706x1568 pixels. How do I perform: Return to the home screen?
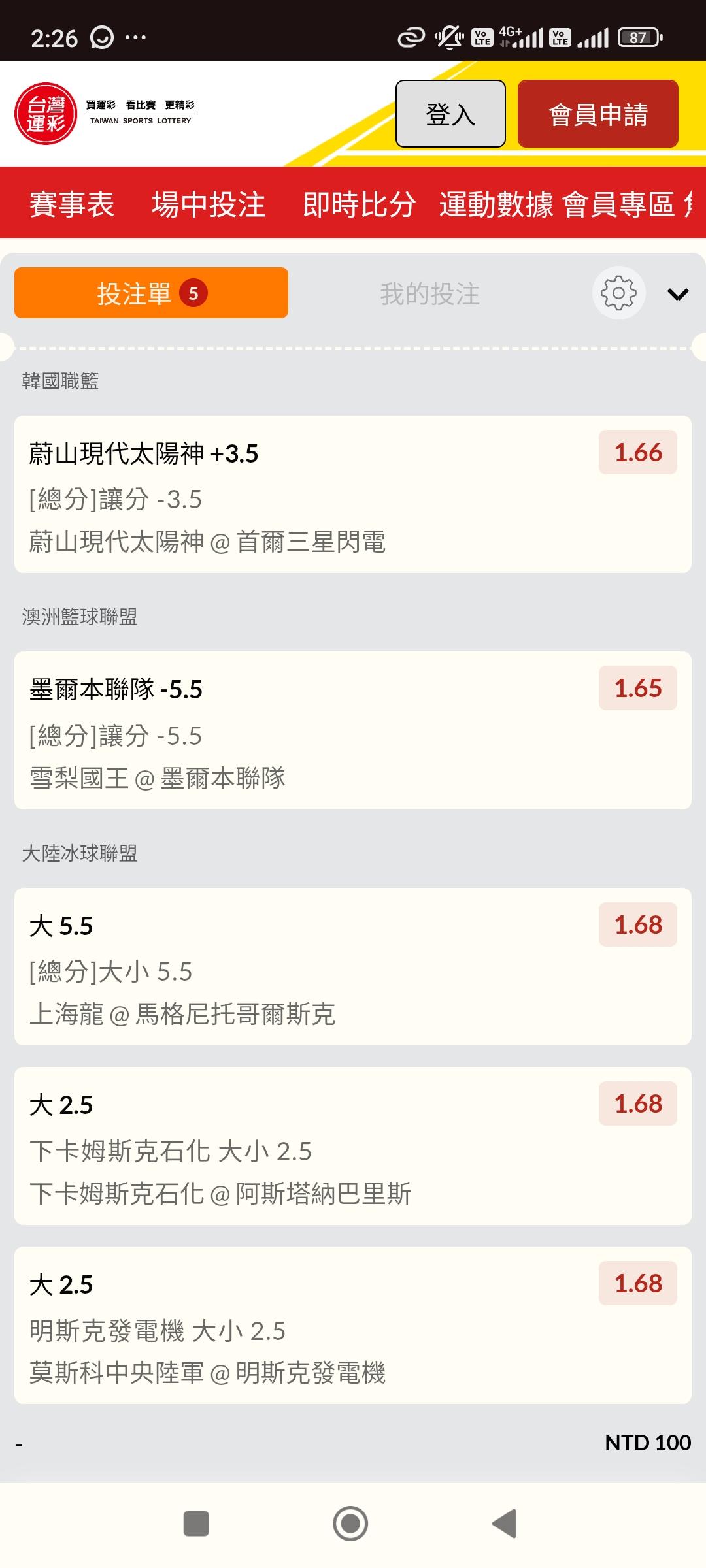[x=350, y=1524]
